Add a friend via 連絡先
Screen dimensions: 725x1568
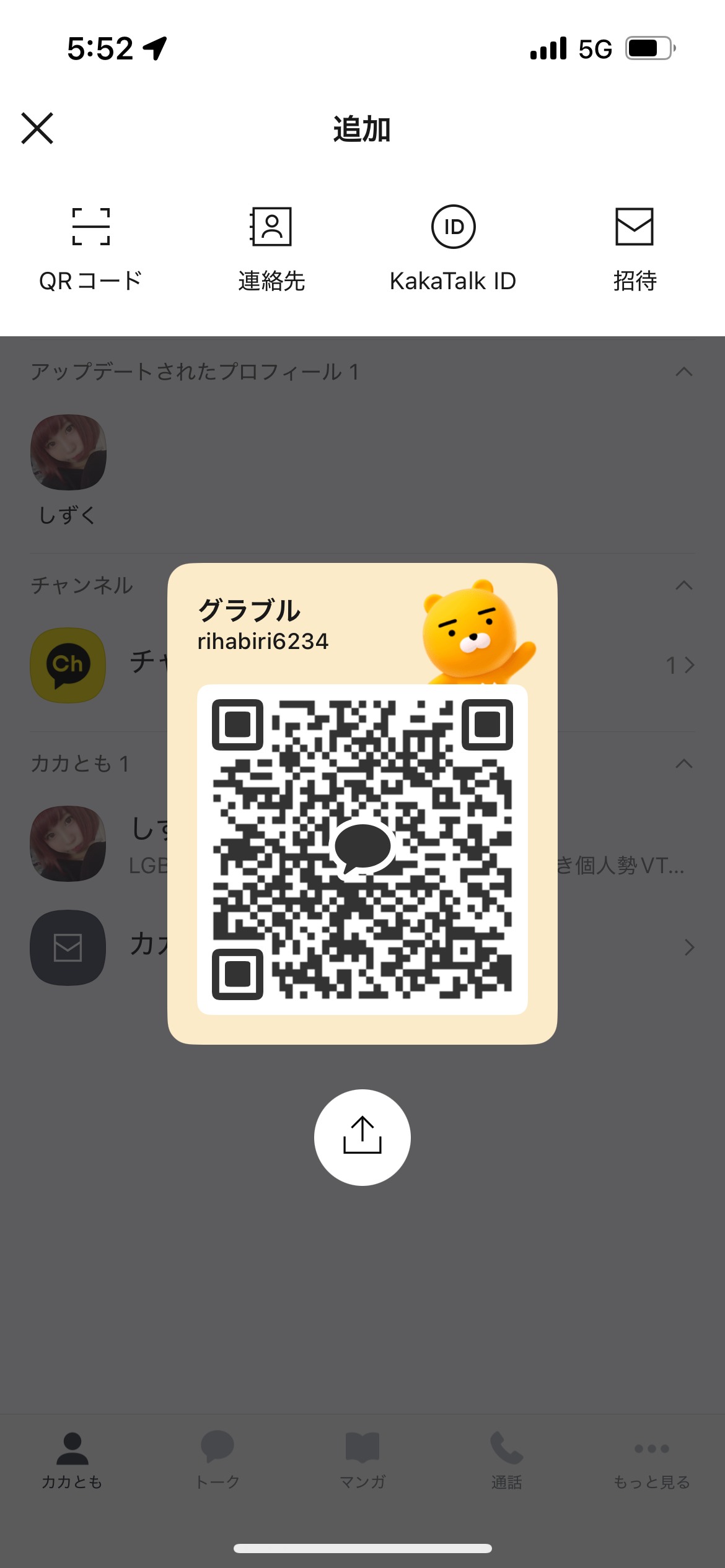point(271,248)
